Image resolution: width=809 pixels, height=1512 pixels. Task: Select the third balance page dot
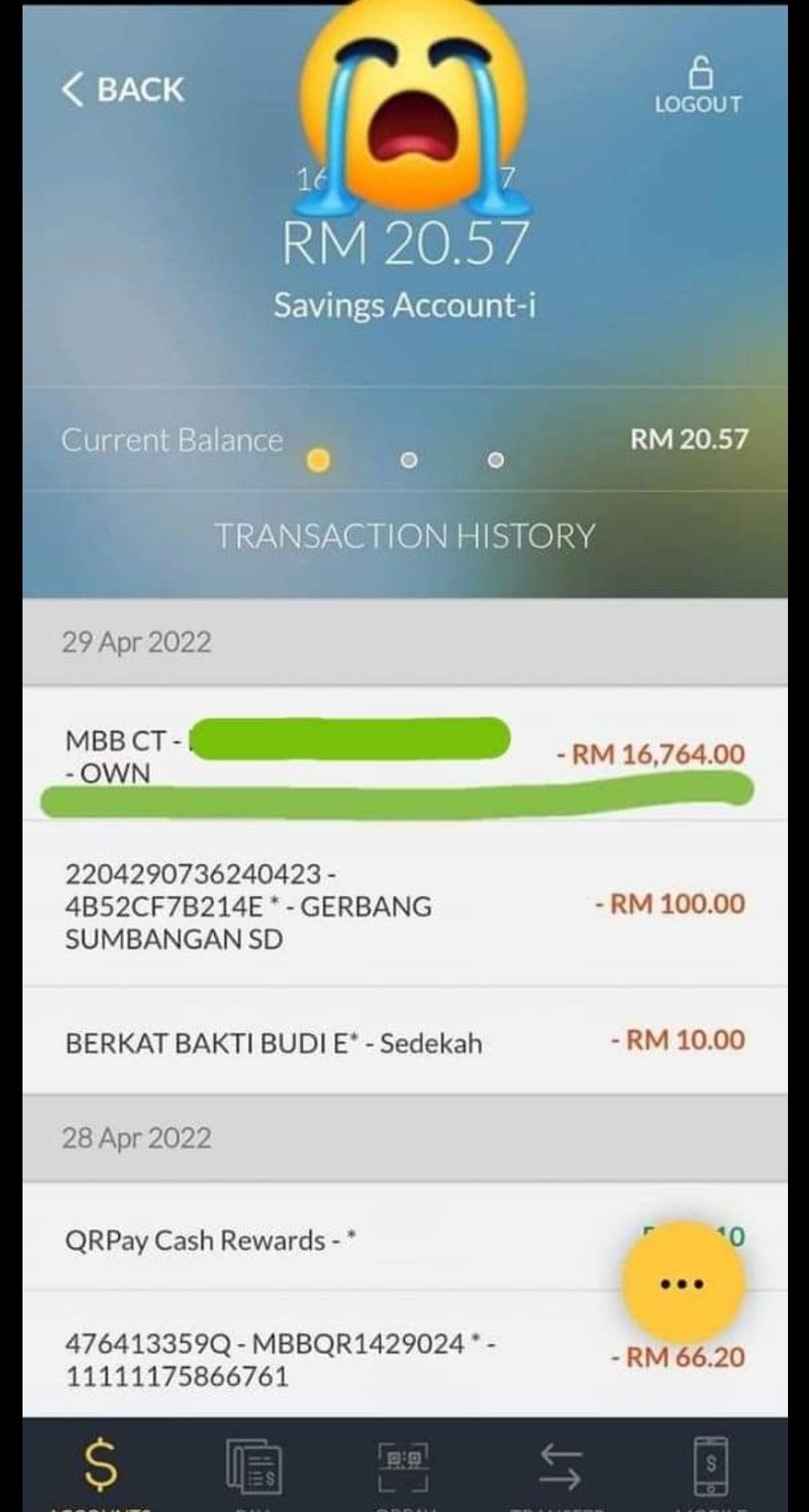pos(496,460)
